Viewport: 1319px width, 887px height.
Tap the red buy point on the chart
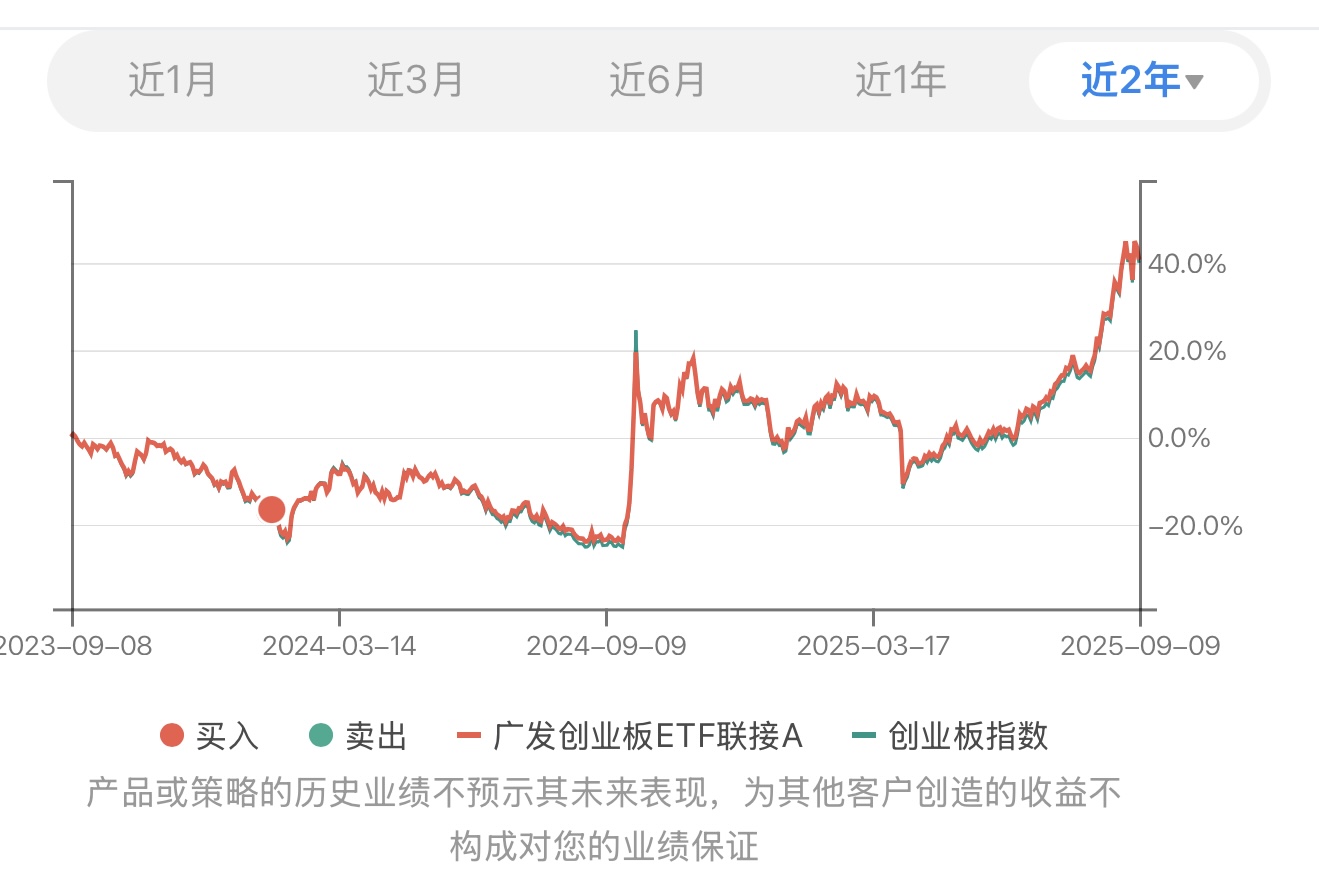pos(272,509)
